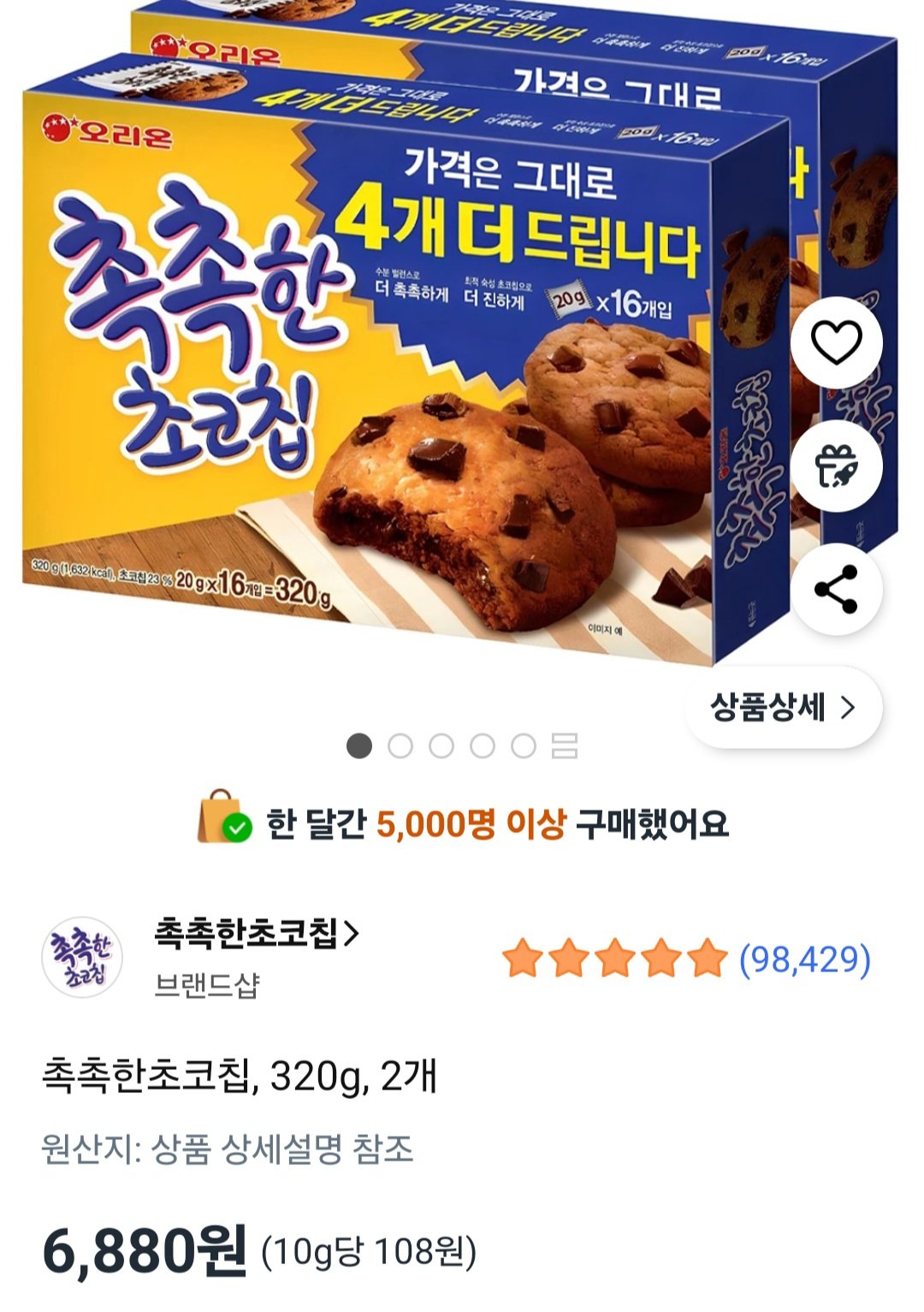924x1312 pixels.
Task: Open the 촉촉한초코칩 brand logo circle
Action: [81, 956]
